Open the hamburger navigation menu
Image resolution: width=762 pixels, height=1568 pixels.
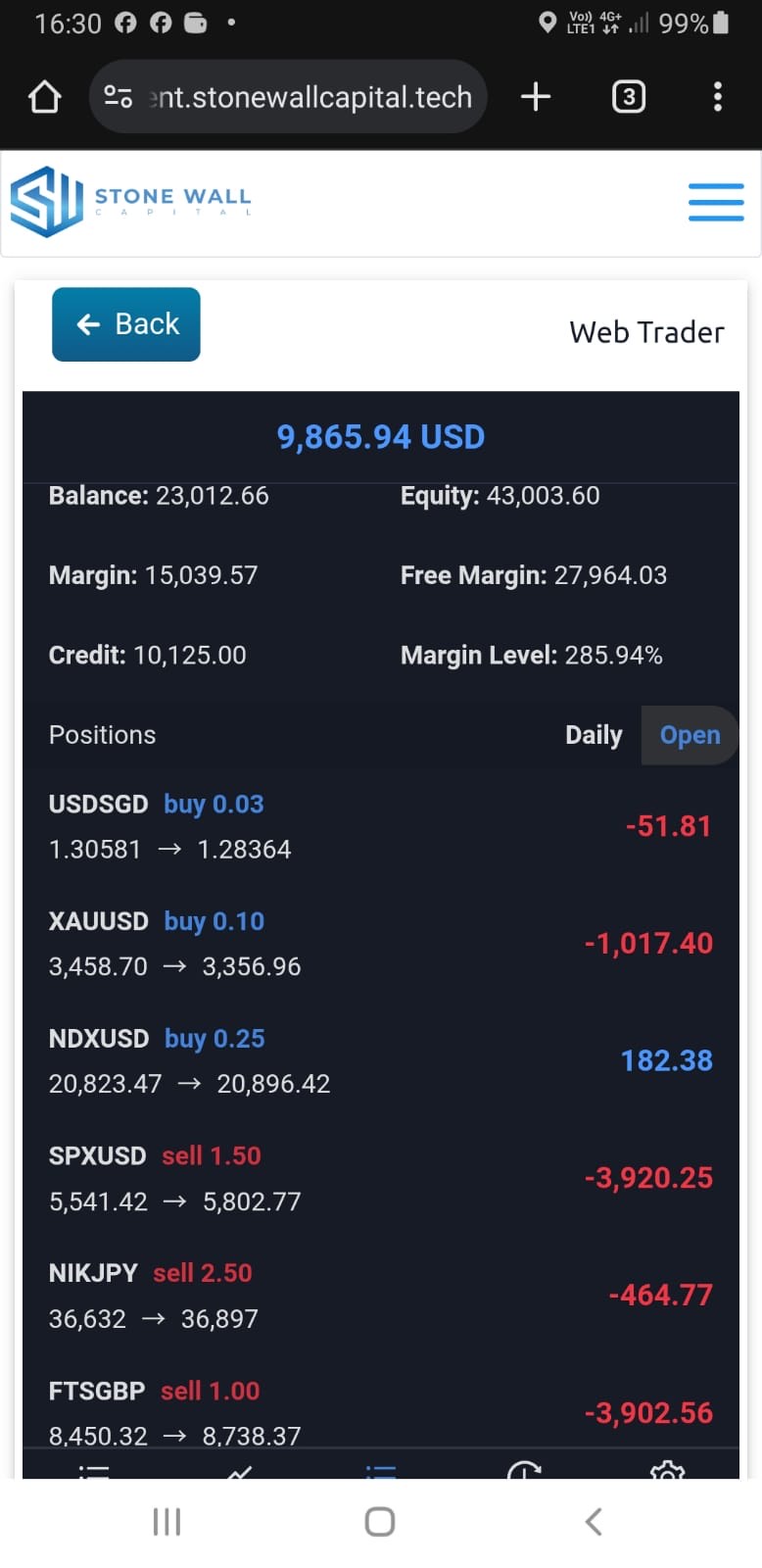pos(716,202)
